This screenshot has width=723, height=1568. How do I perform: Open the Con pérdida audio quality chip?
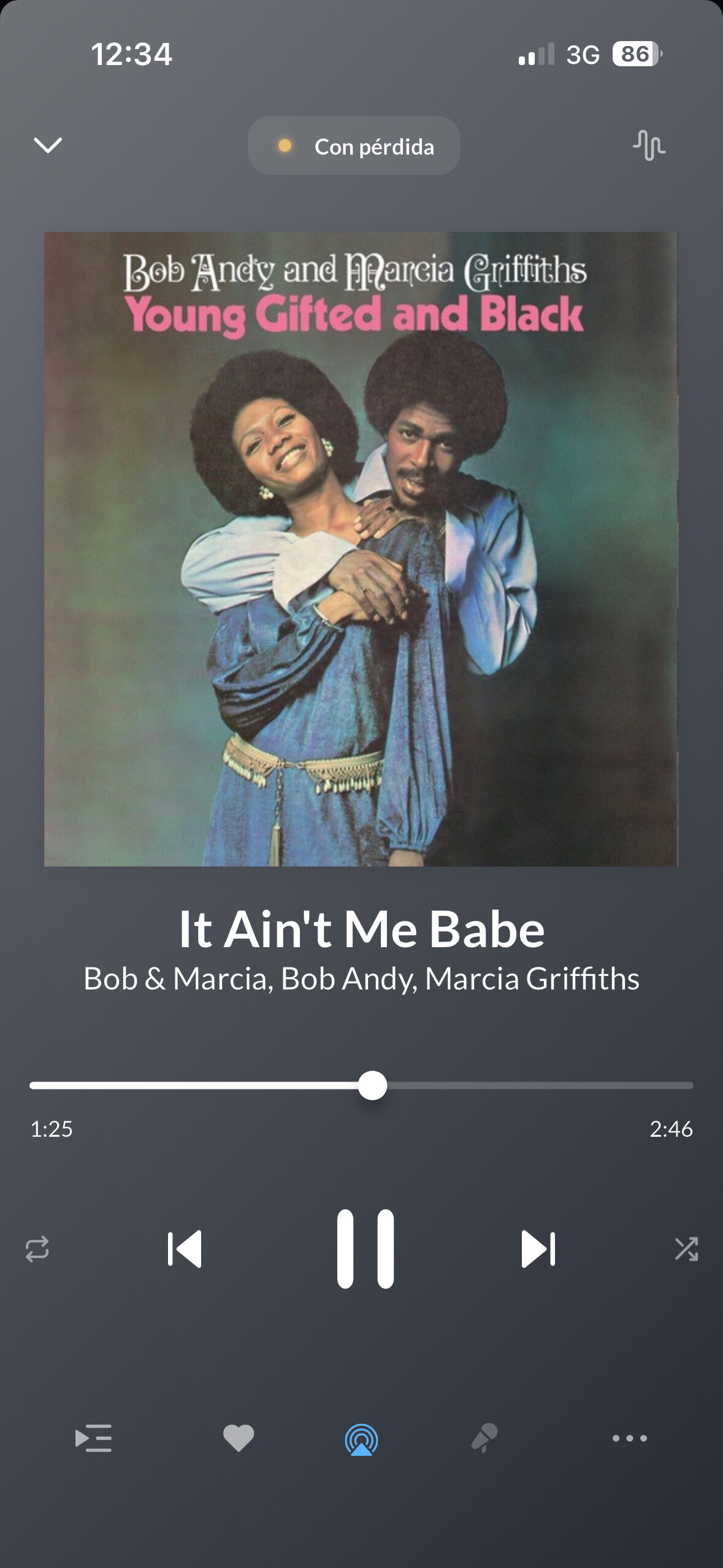tap(354, 146)
